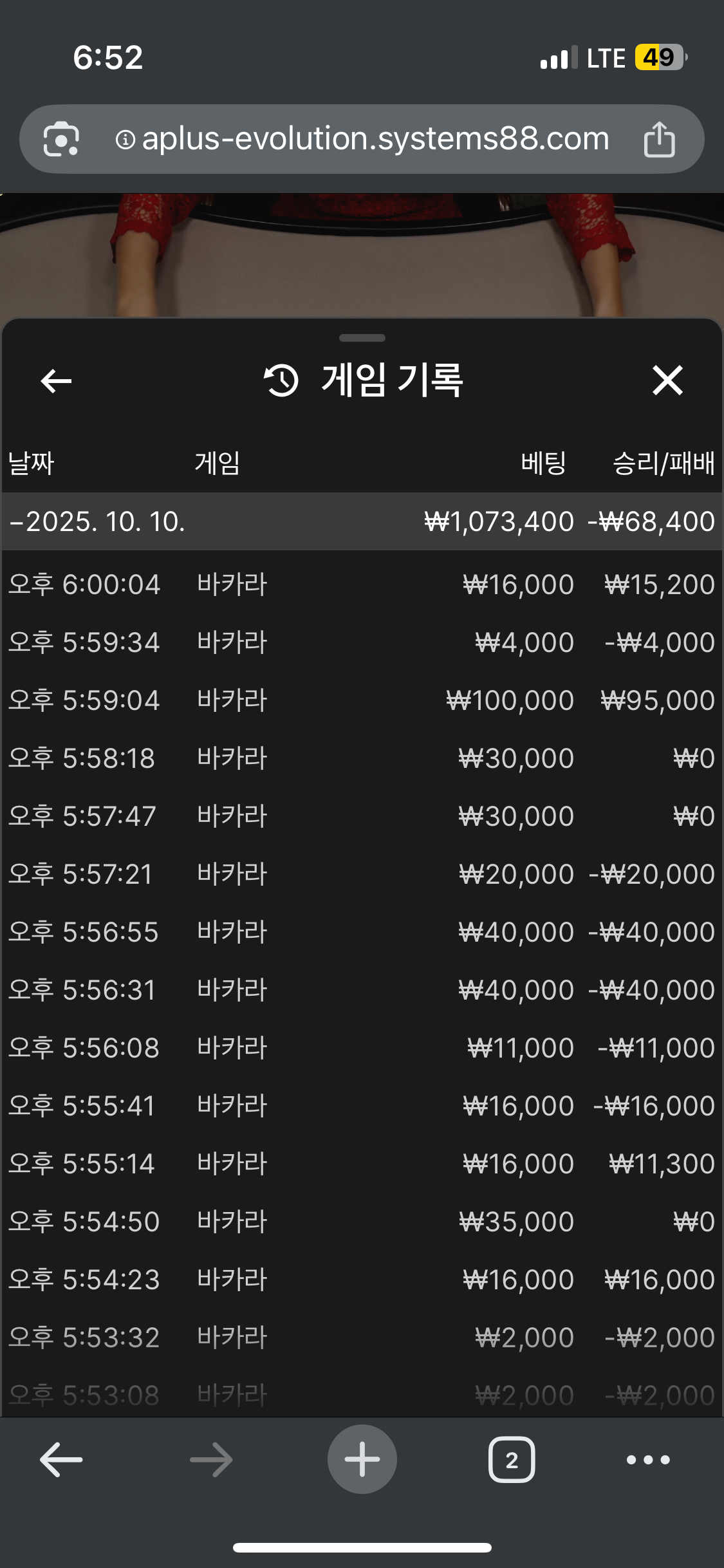Viewport: 724px width, 1568px height.
Task: Select the 5:54:50 round with ₩35,000 bet
Action: [x=362, y=1222]
